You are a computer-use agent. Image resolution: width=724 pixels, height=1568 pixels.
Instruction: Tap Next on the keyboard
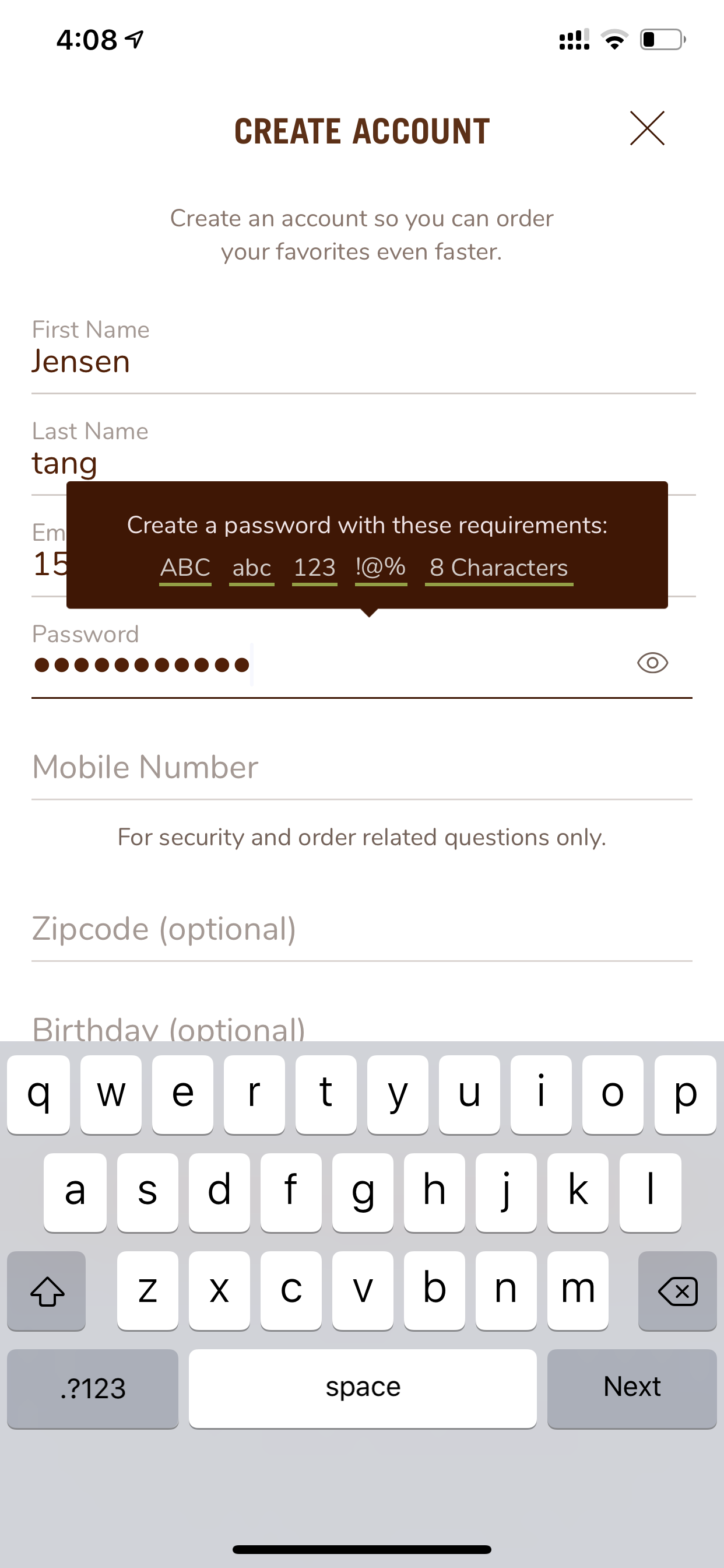tap(631, 1388)
